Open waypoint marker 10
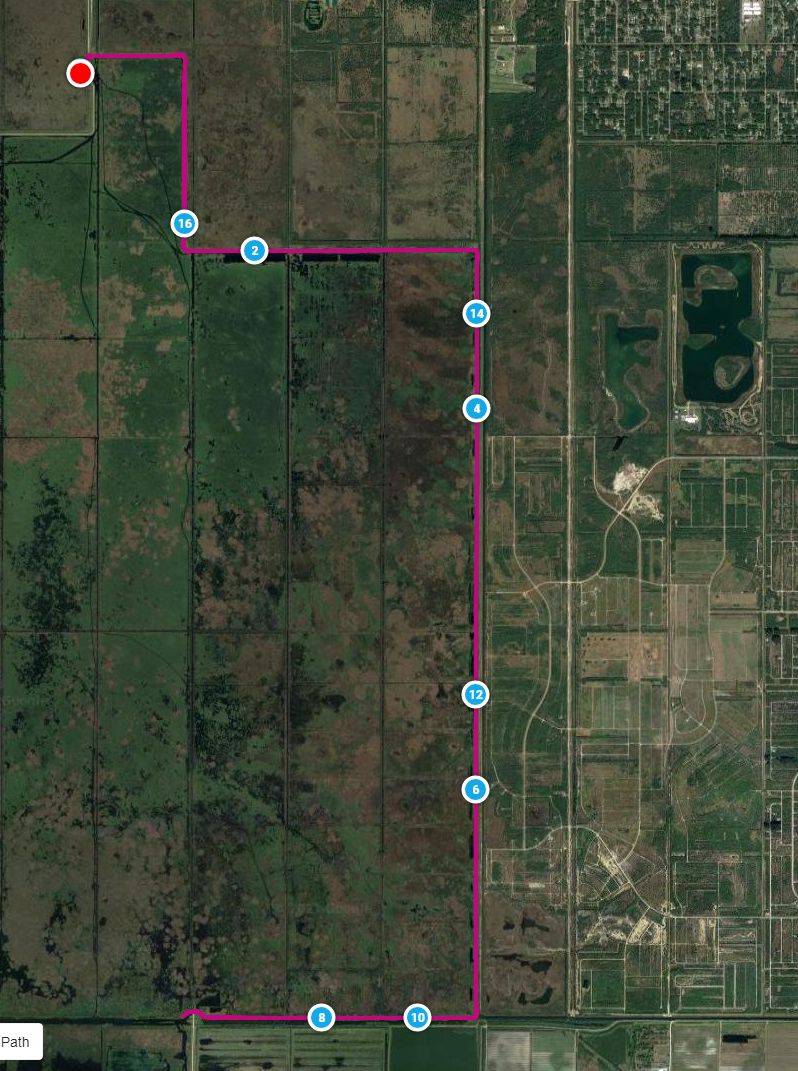This screenshot has width=798, height=1071. click(x=418, y=1018)
